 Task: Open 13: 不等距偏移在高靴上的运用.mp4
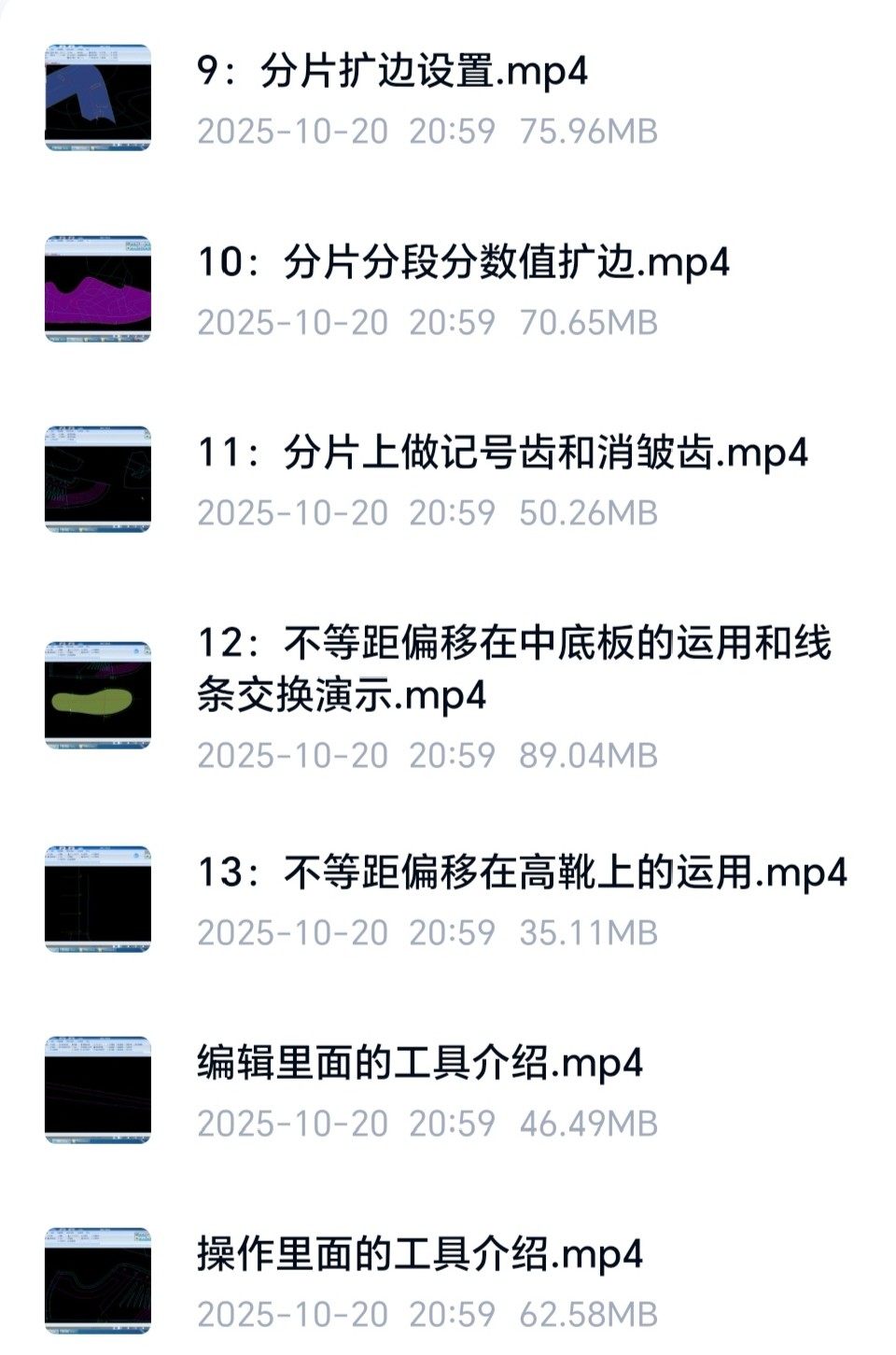[521, 873]
